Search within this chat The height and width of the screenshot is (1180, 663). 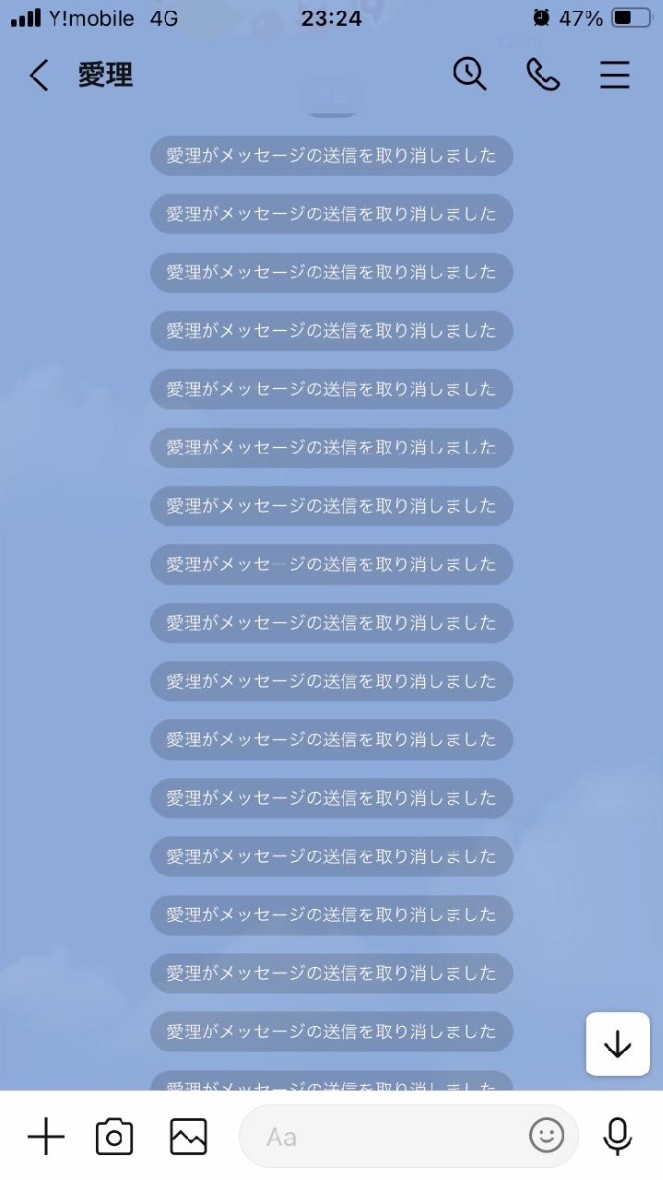[x=469, y=74]
